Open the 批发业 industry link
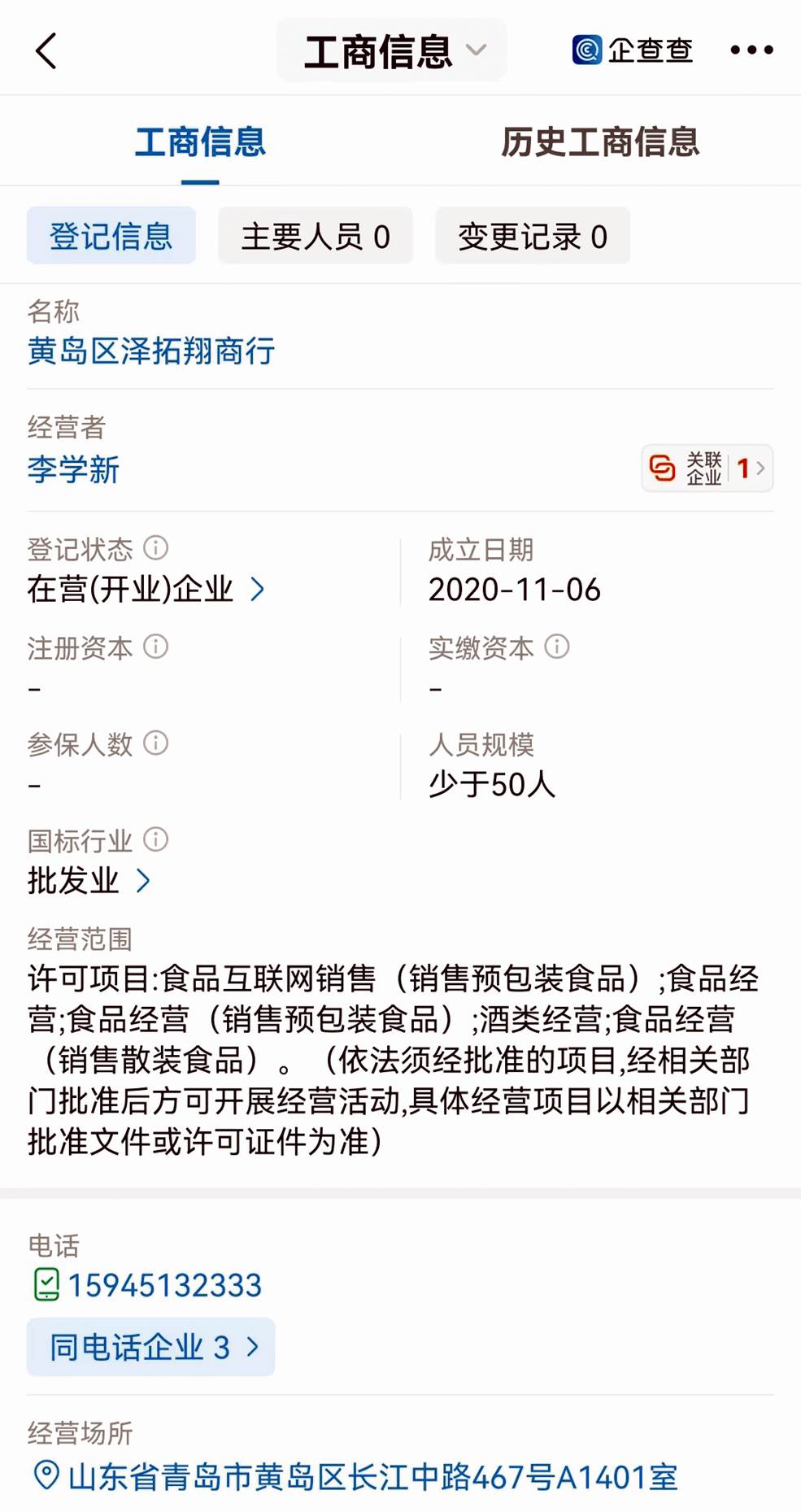 point(89,880)
